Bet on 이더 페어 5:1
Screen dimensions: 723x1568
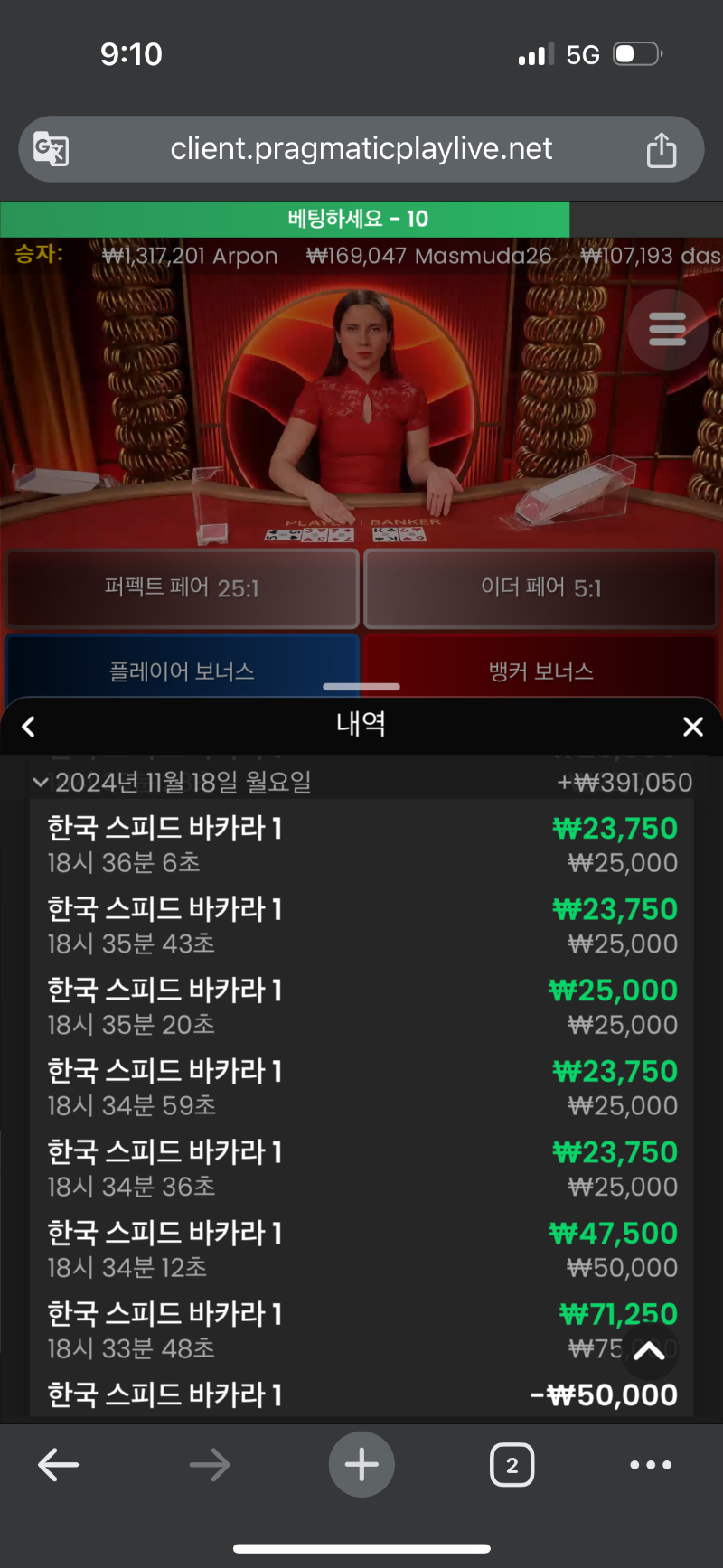point(540,588)
